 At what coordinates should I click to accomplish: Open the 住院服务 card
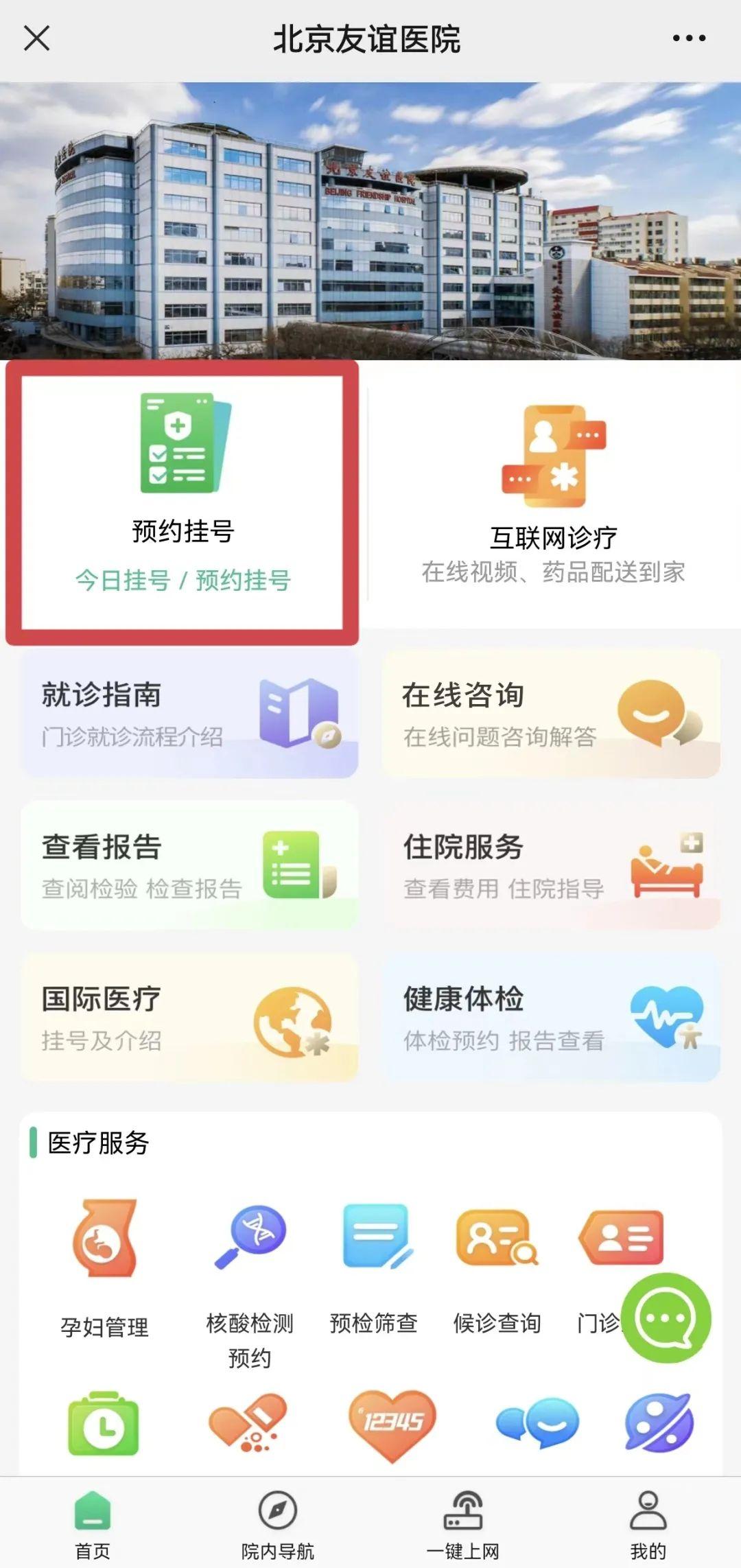(551, 865)
